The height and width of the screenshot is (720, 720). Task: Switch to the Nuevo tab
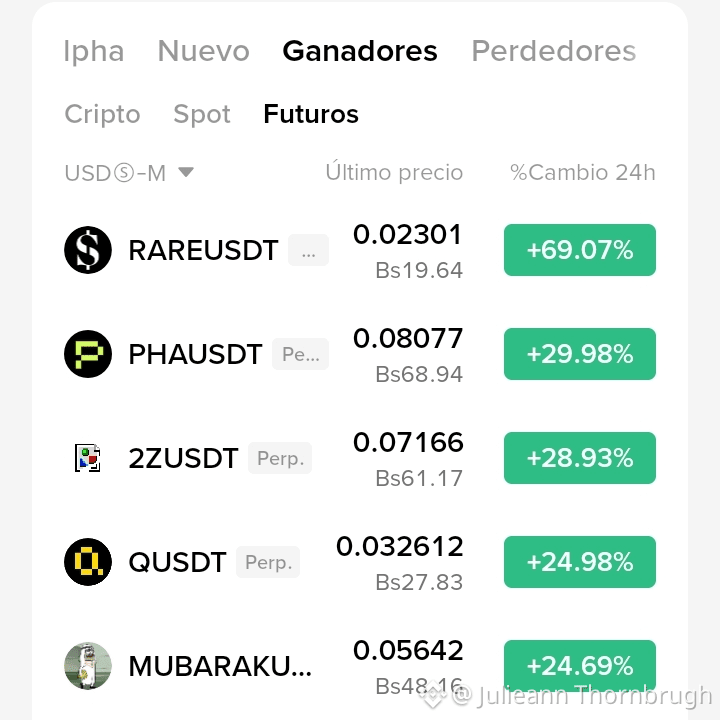point(203,51)
